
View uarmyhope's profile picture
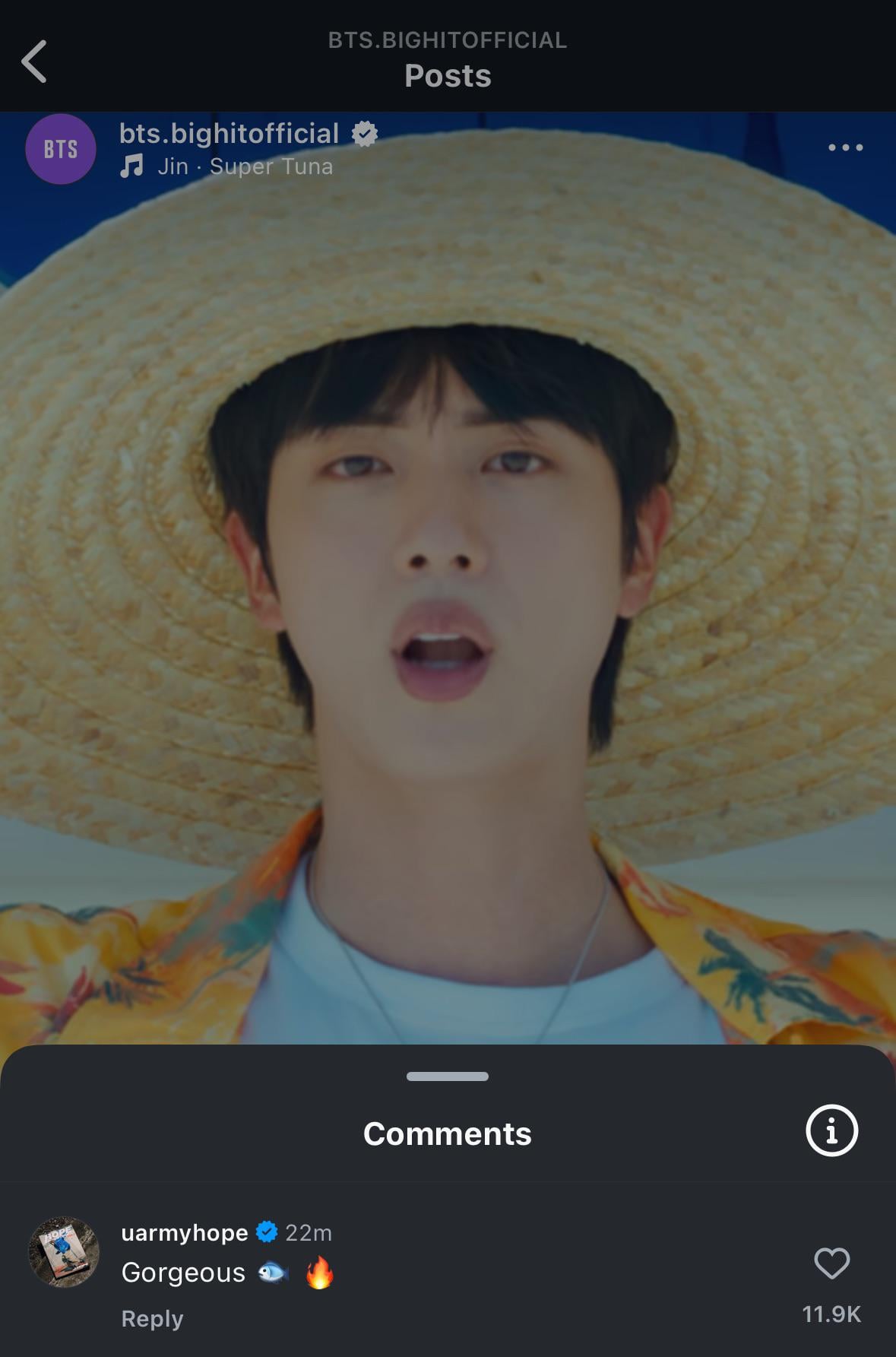pyautogui.click(x=64, y=1252)
